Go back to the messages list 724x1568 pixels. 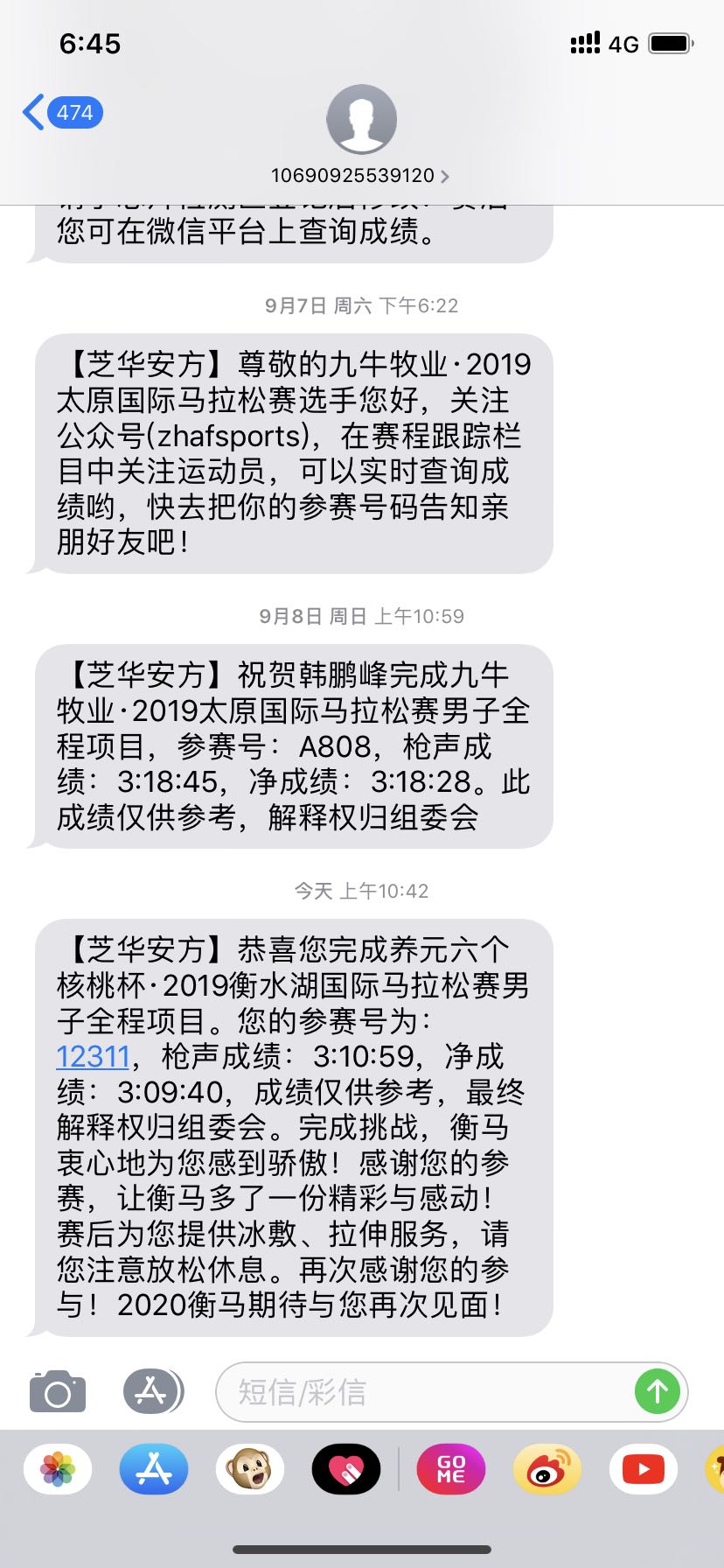(61, 113)
